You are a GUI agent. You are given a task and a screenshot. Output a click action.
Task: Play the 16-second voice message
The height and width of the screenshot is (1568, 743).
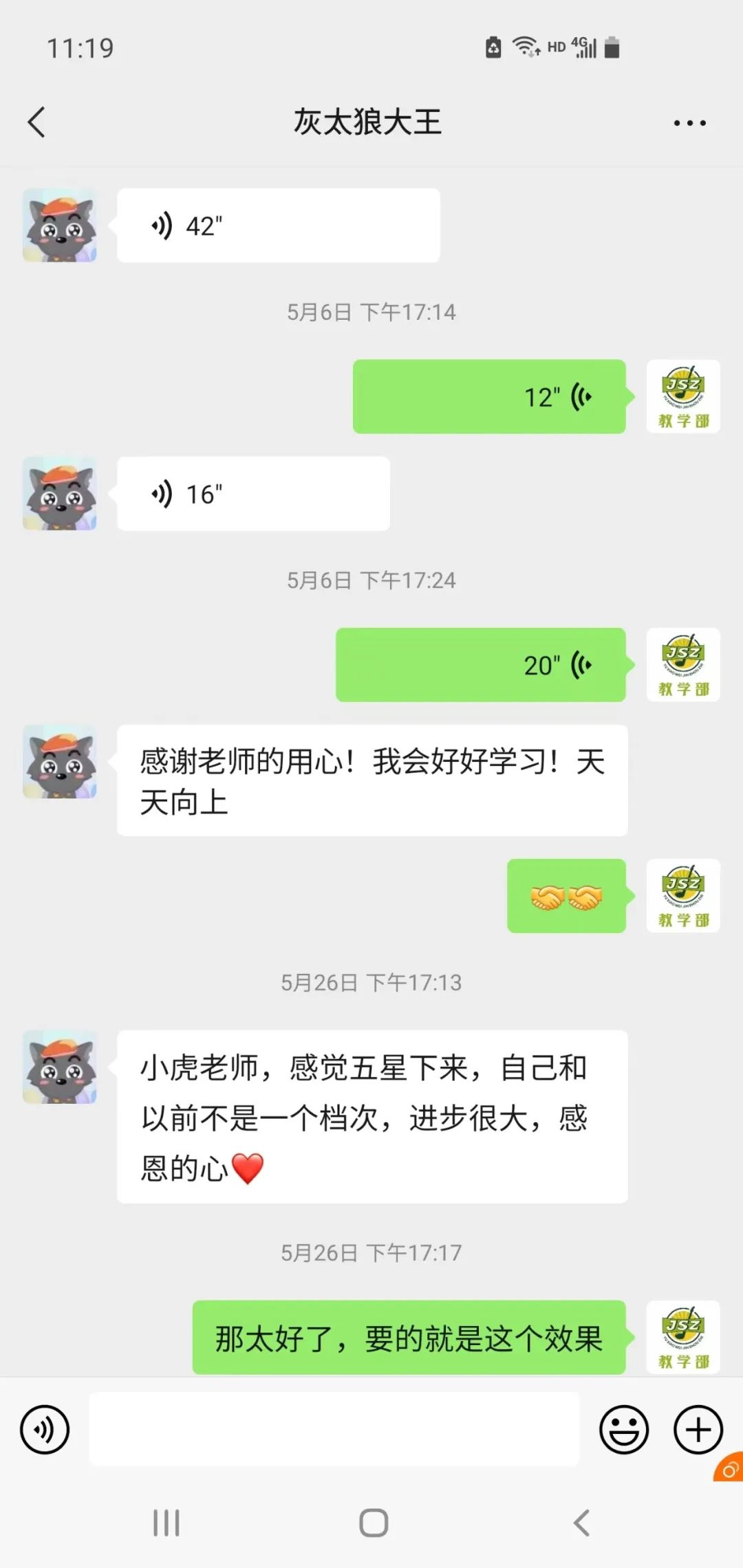[x=253, y=494]
